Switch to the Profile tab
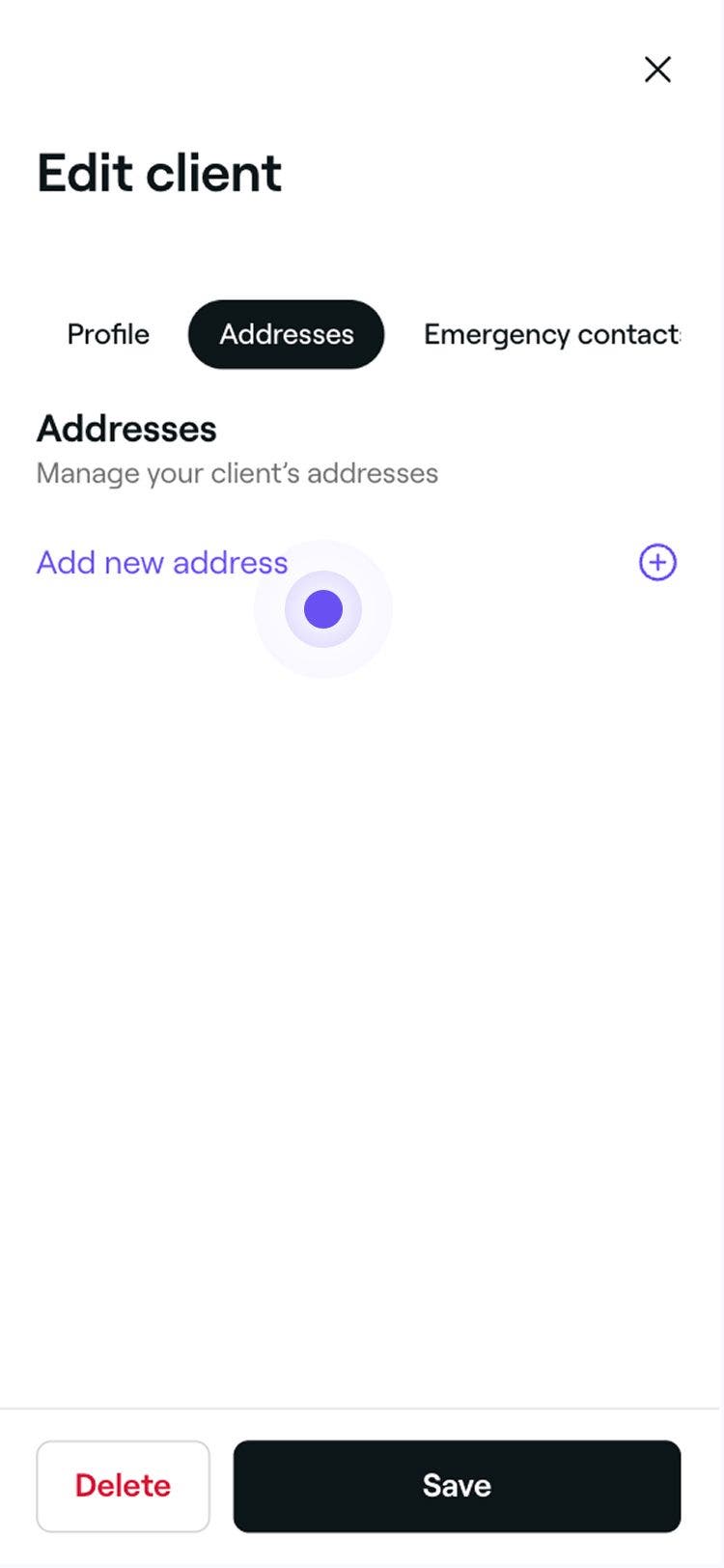 107,334
